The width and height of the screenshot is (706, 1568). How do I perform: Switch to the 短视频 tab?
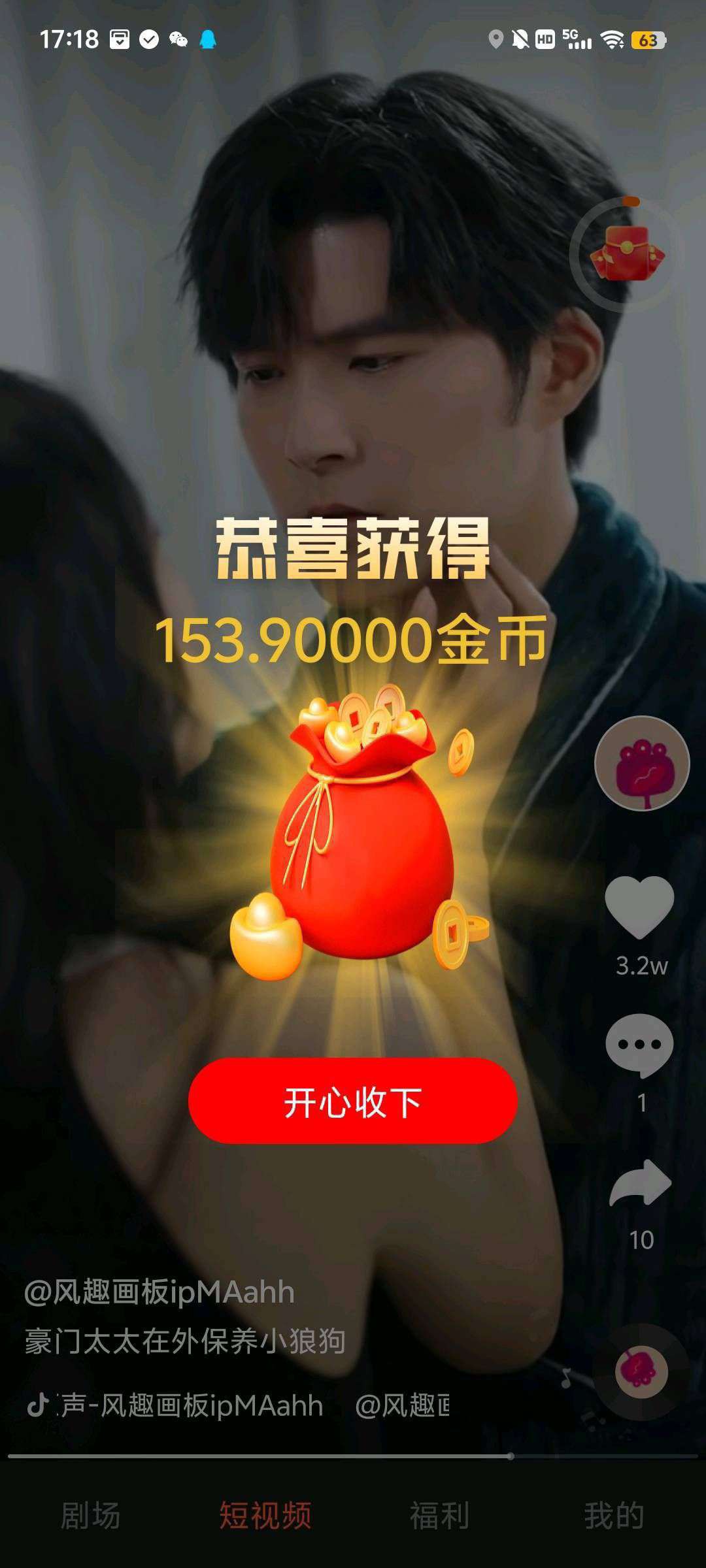point(265,1516)
